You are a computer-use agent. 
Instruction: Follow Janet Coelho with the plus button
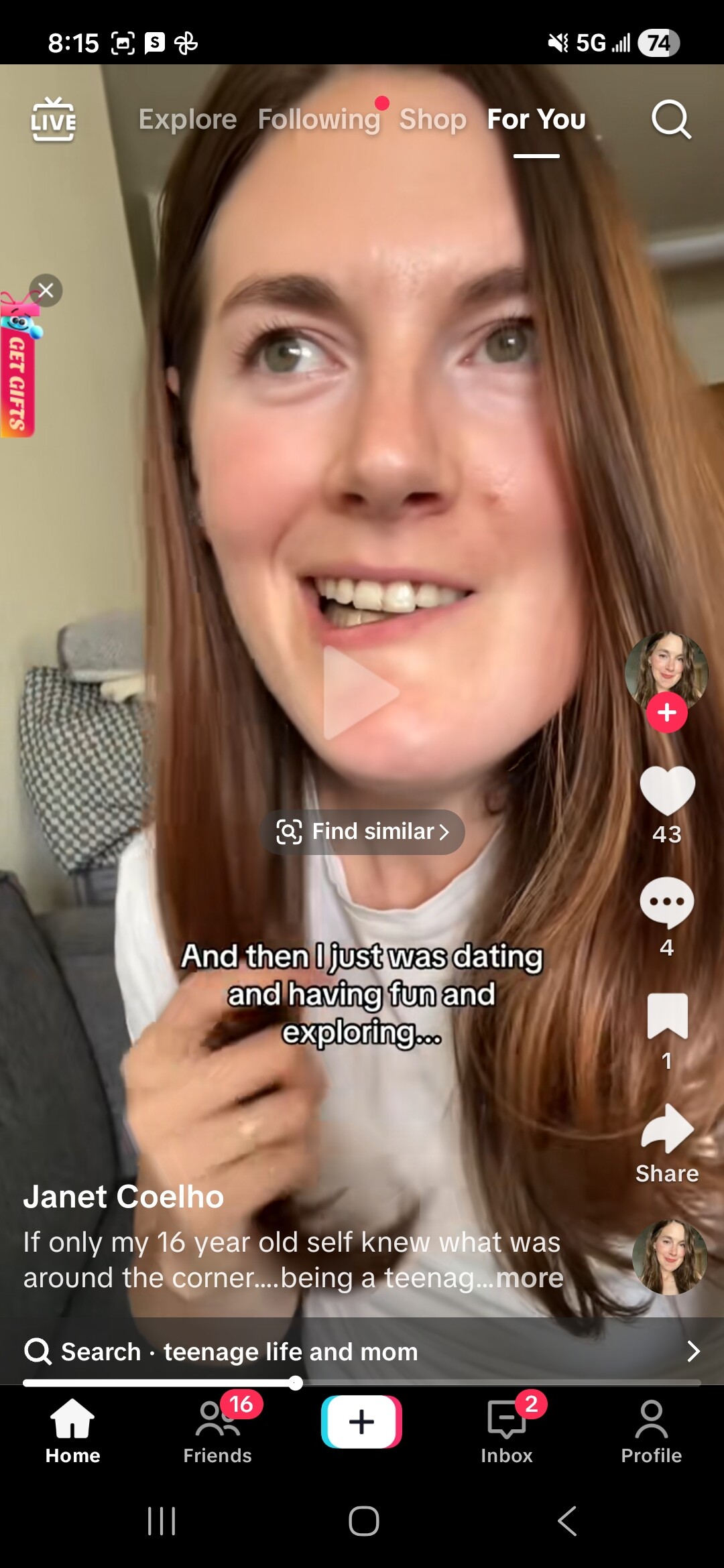click(x=666, y=713)
